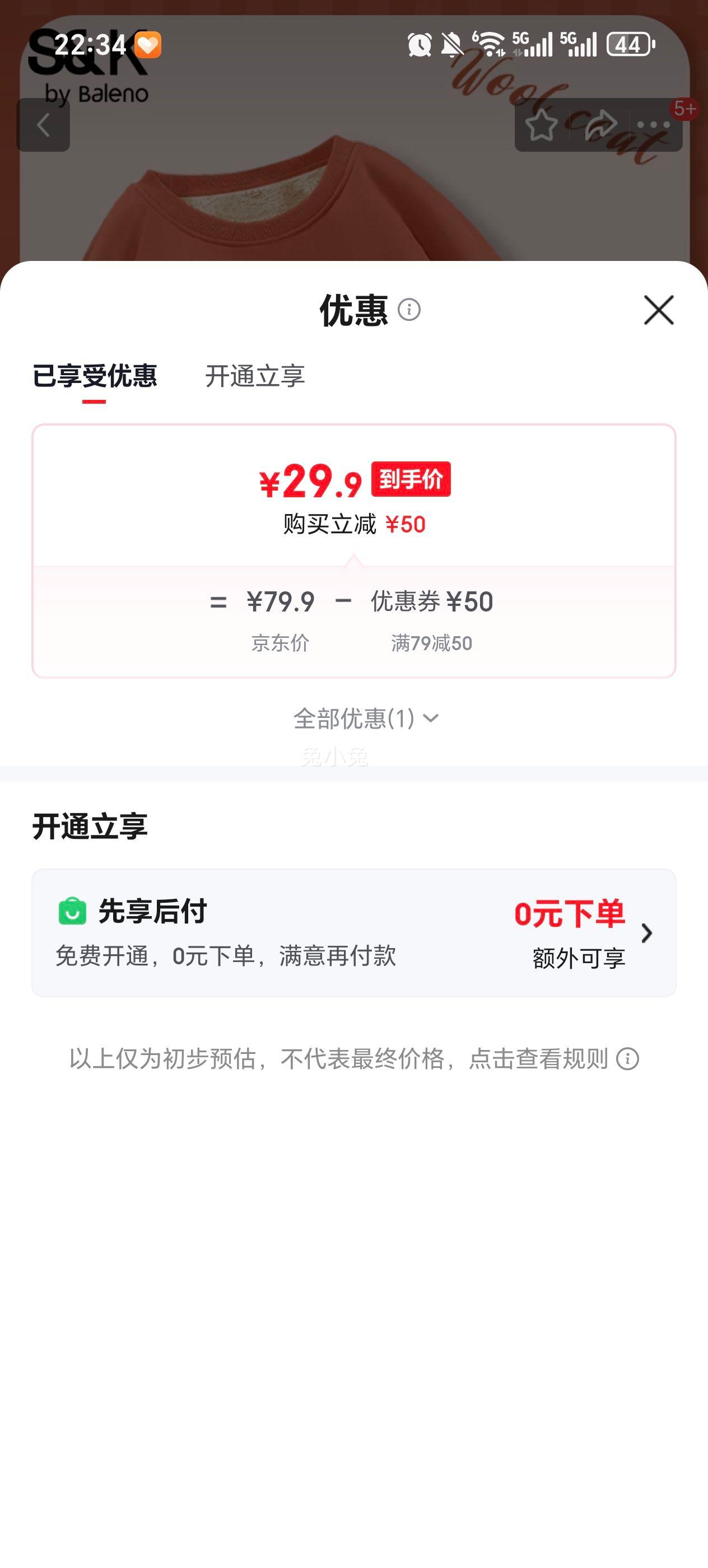708x1568 pixels.
Task: Open the more options icon showing 5+
Action: [x=652, y=125]
